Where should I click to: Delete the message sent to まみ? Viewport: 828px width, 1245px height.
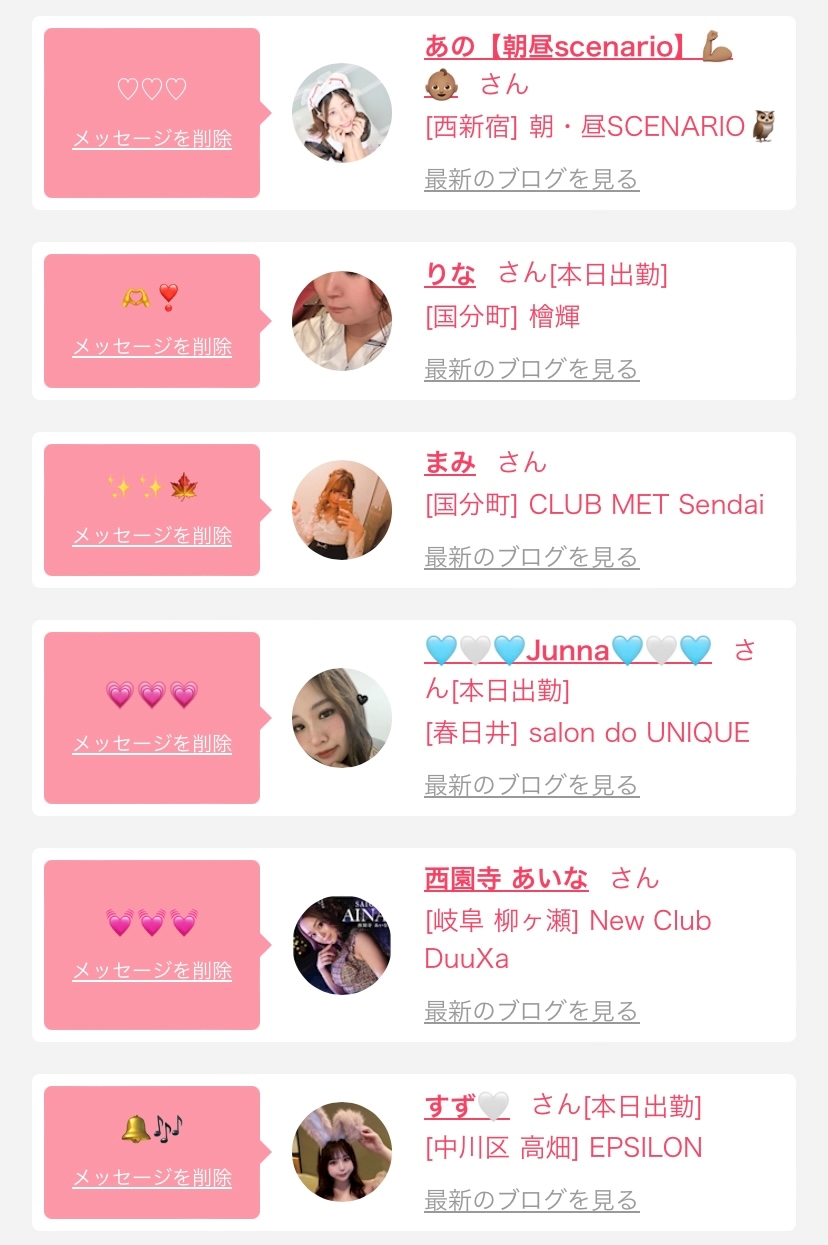point(152,536)
